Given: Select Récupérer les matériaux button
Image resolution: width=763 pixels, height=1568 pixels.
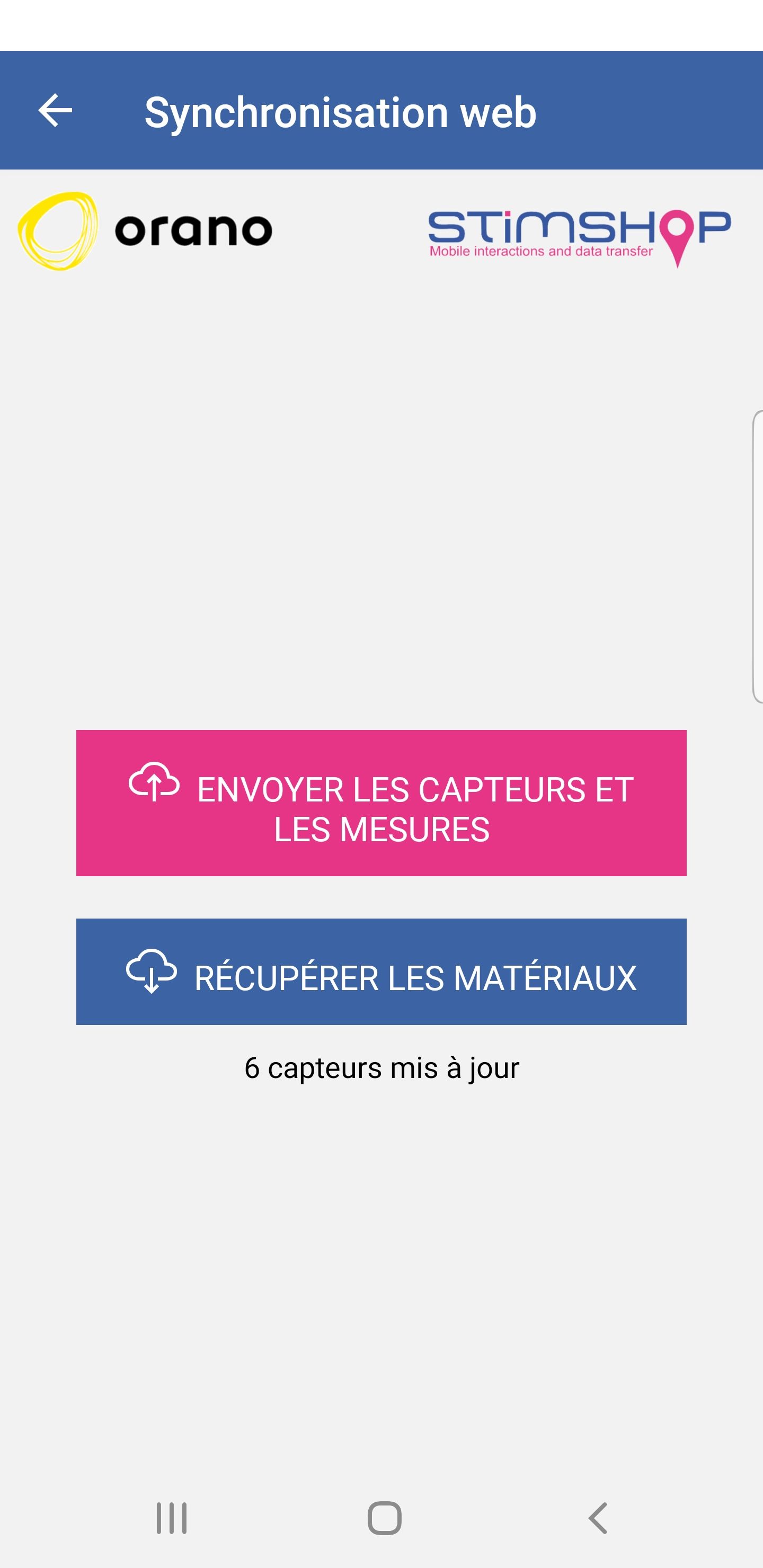Looking at the screenshot, I should click(x=381, y=972).
